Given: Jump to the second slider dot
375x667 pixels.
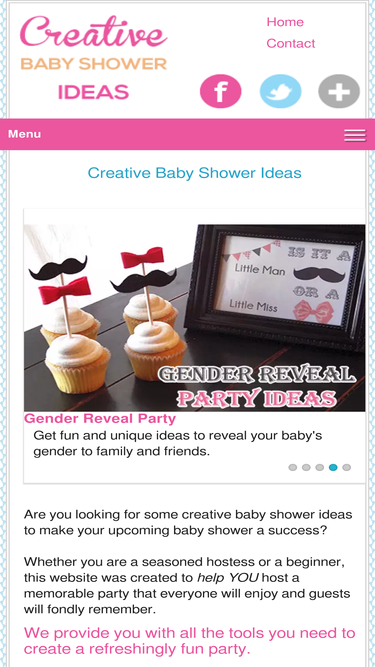Looking at the screenshot, I should (306, 467).
